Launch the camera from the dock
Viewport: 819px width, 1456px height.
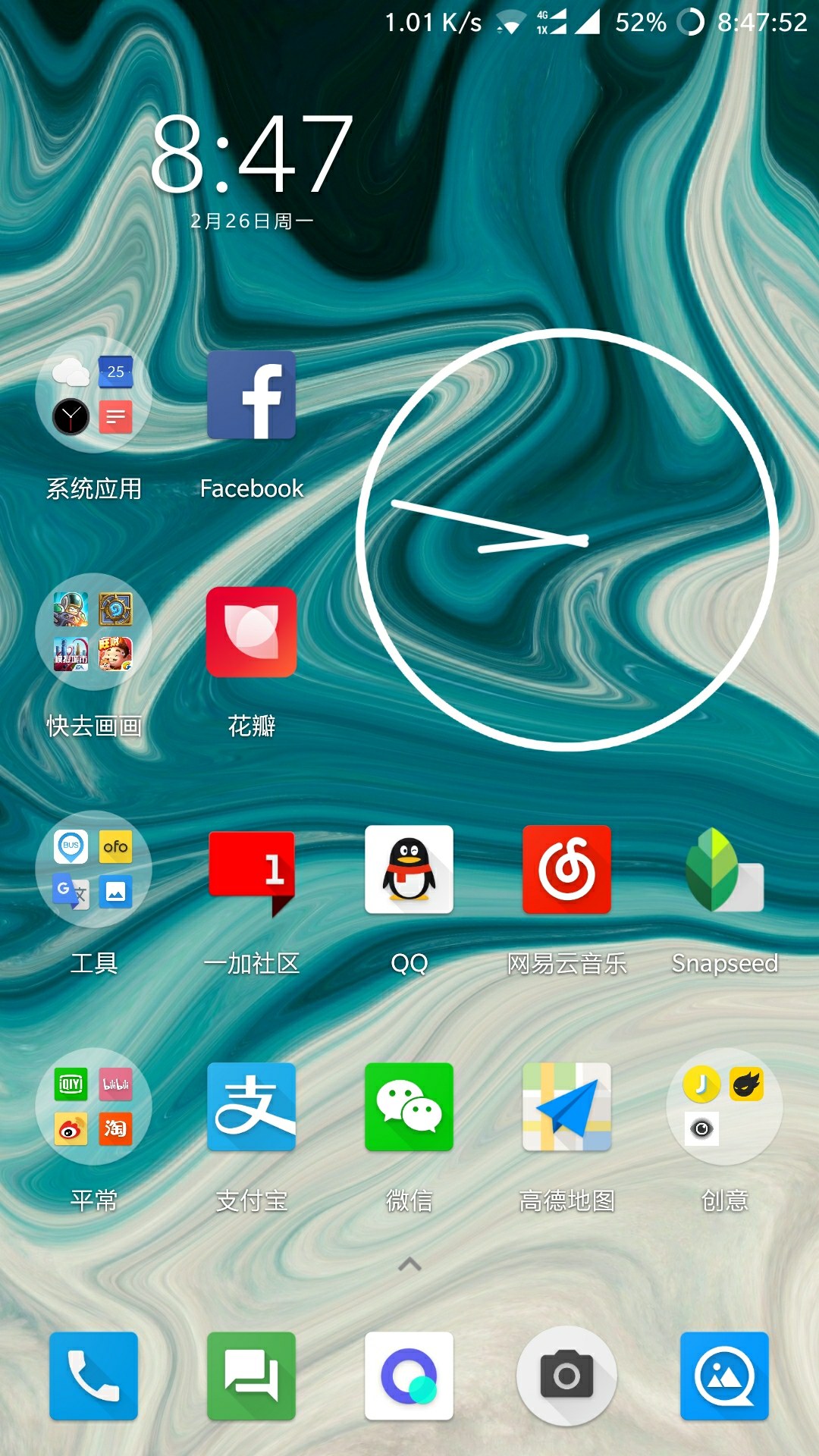pos(566,1376)
